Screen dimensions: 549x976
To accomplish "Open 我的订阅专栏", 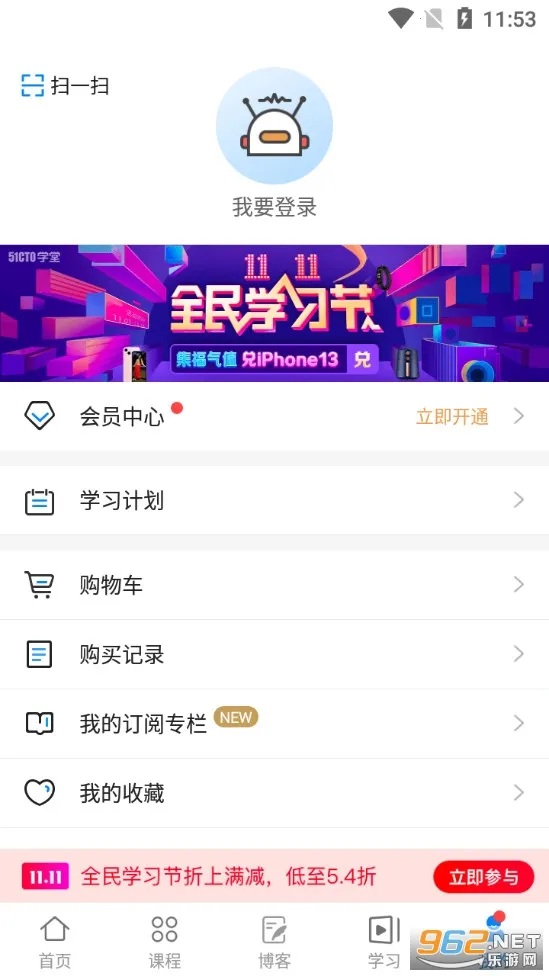I will pos(274,724).
